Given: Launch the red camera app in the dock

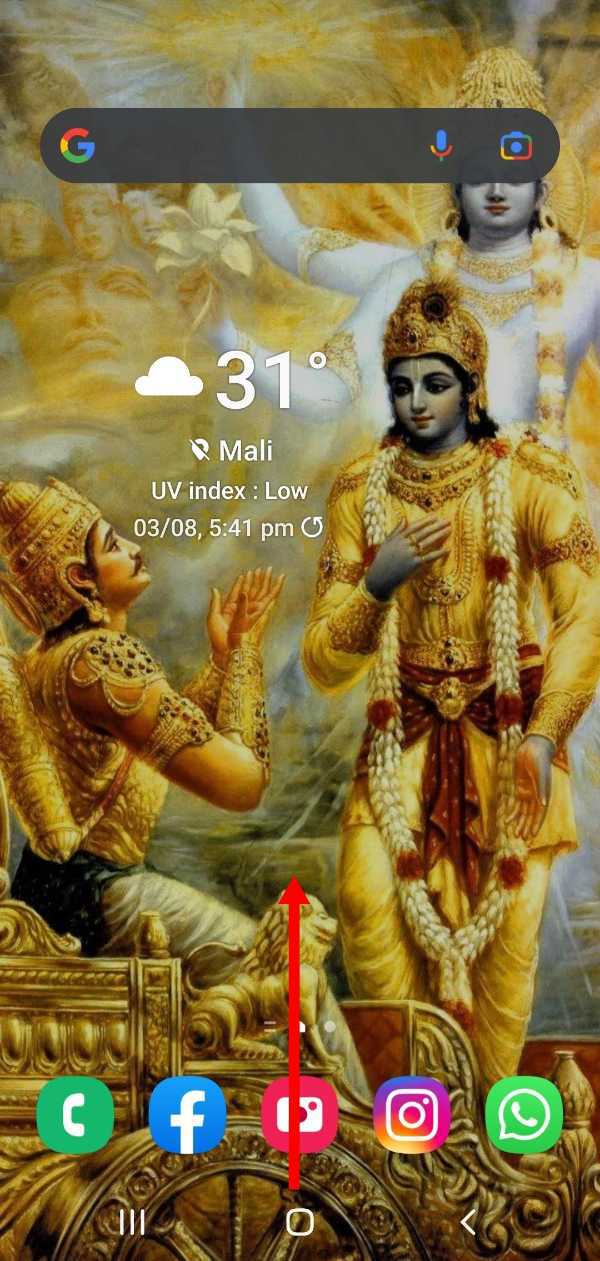Looking at the screenshot, I should tap(299, 1115).
